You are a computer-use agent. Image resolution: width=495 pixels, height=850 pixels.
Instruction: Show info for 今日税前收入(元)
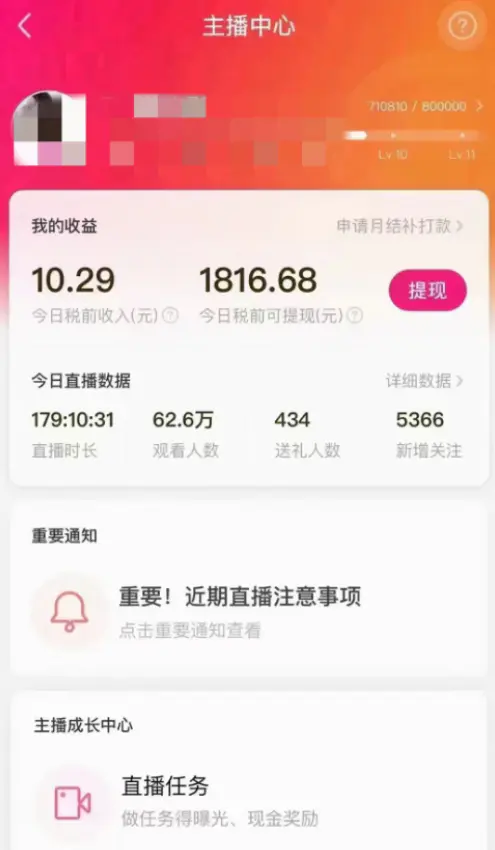171,315
